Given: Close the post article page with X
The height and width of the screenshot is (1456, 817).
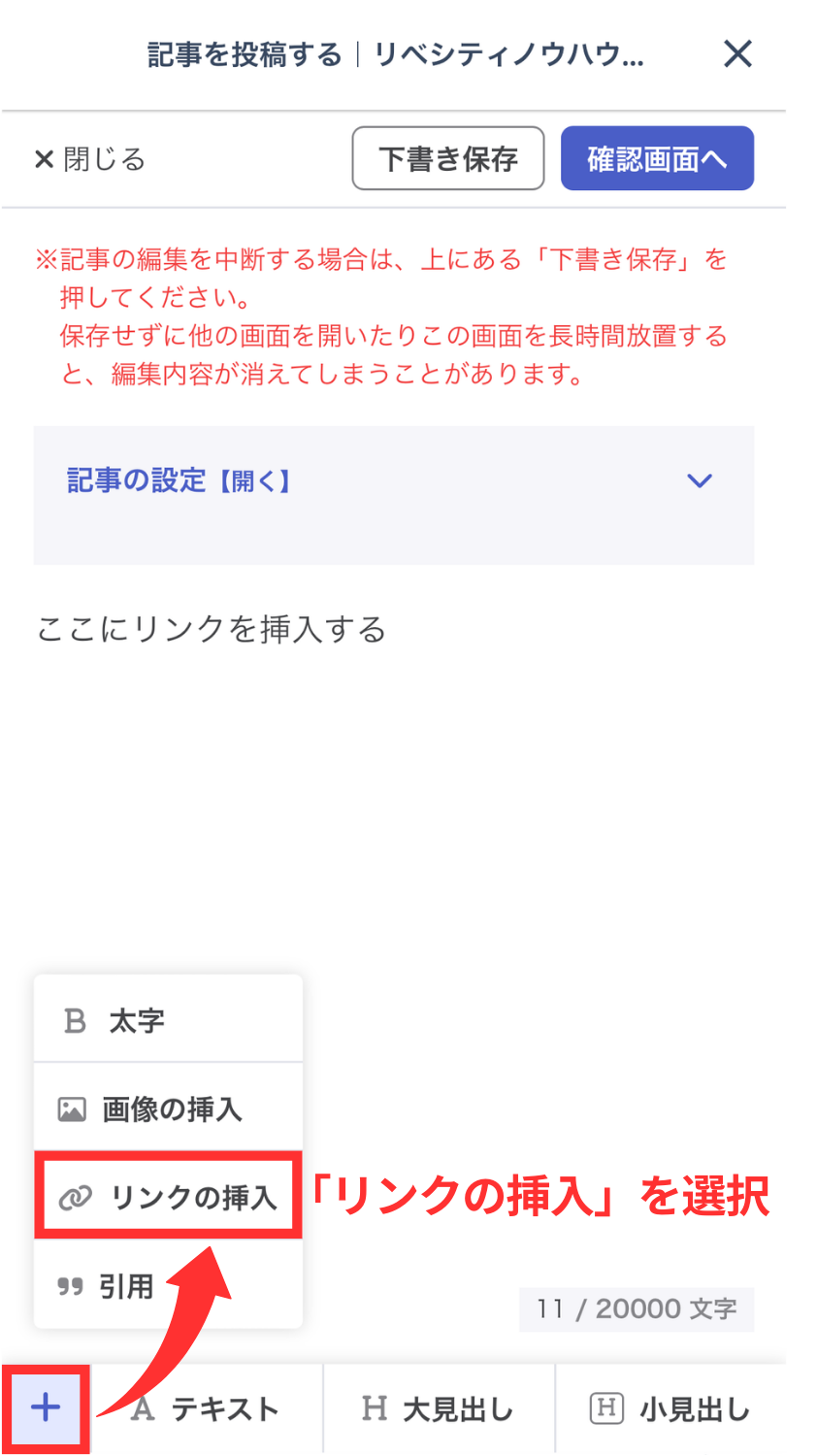Looking at the screenshot, I should [x=737, y=54].
